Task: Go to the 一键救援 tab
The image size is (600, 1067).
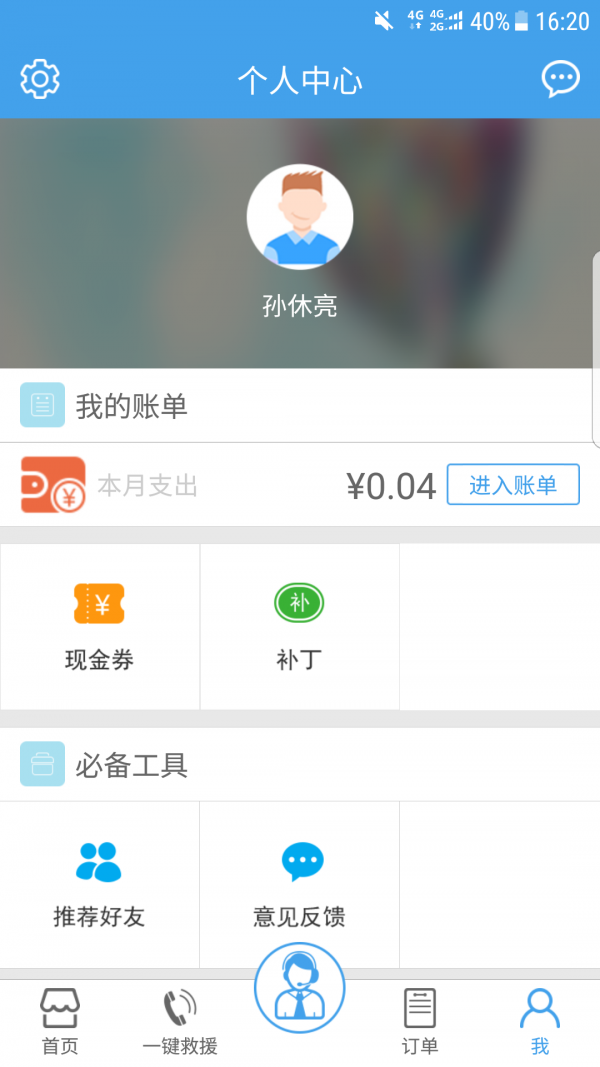Action: (x=180, y=1020)
